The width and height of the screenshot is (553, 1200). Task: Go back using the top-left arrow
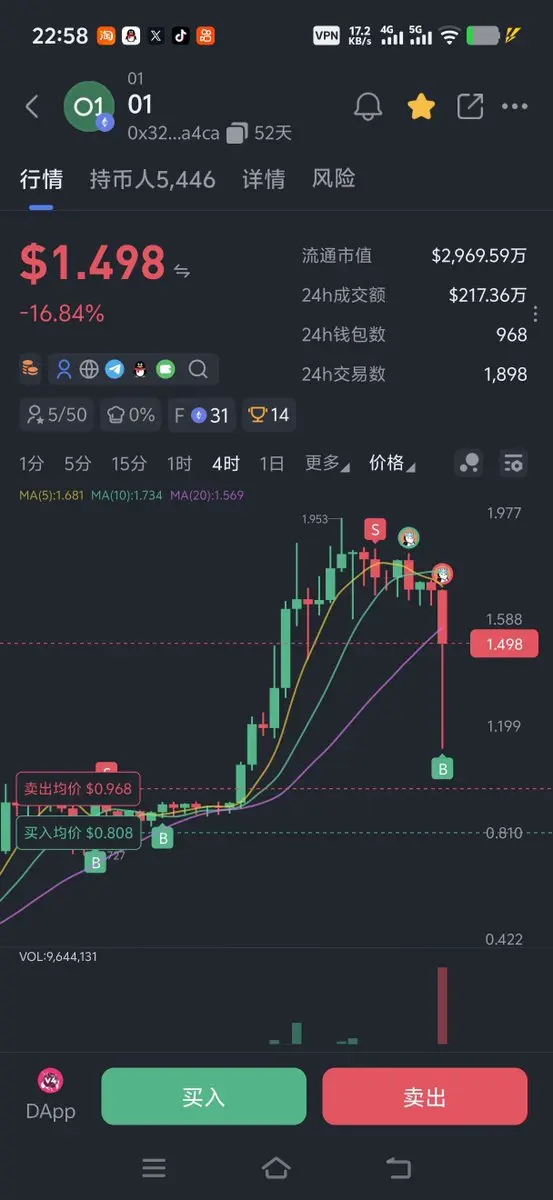click(x=32, y=107)
